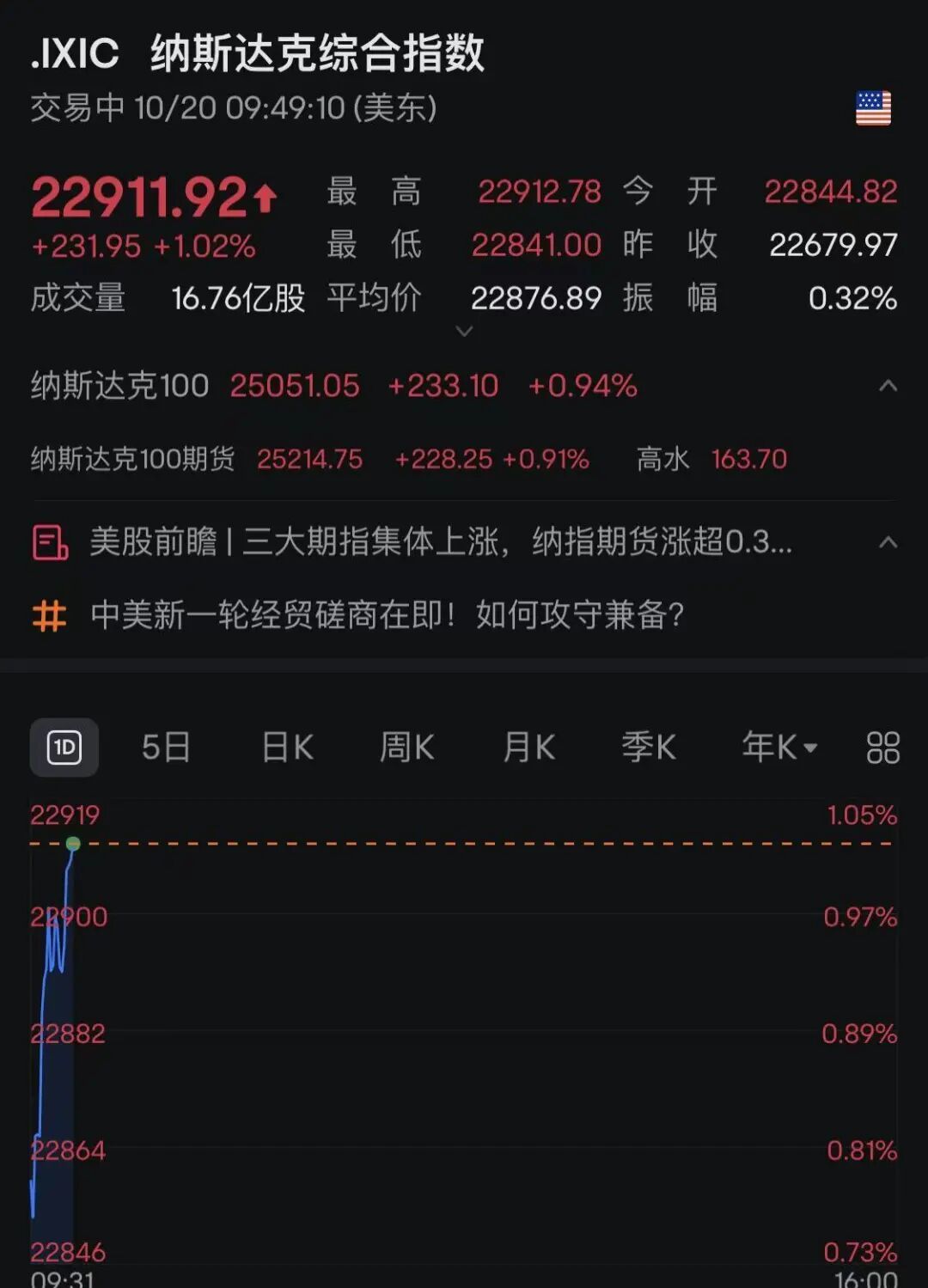The height and width of the screenshot is (1288, 928).
Task: Expand more quote details chevron
Action: (464, 331)
